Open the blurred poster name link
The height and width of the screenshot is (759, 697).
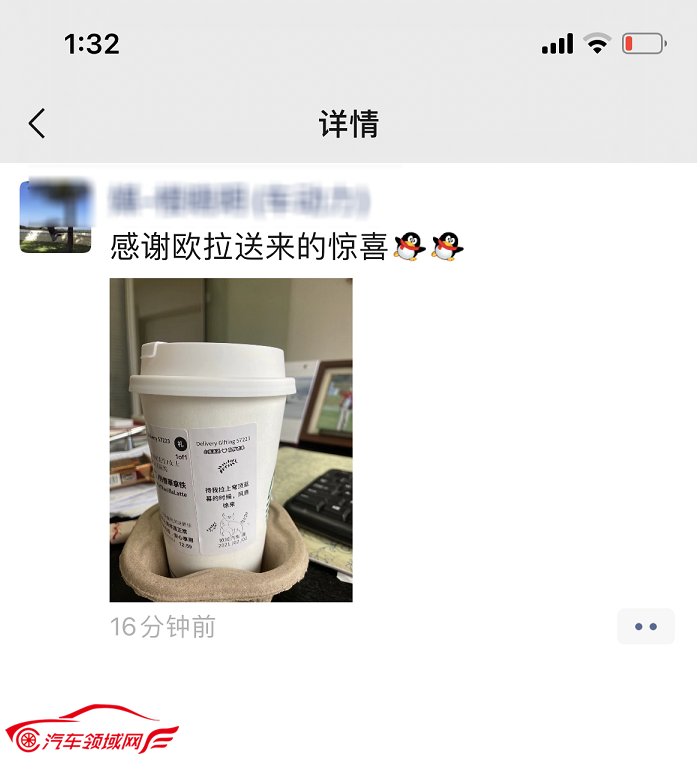click(x=240, y=199)
